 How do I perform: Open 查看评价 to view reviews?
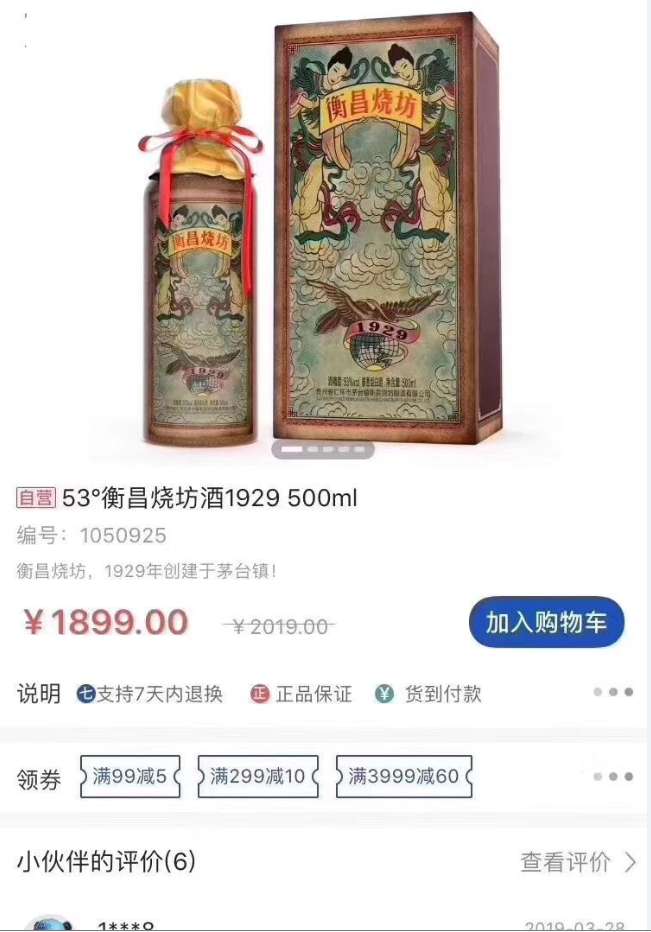point(577,861)
